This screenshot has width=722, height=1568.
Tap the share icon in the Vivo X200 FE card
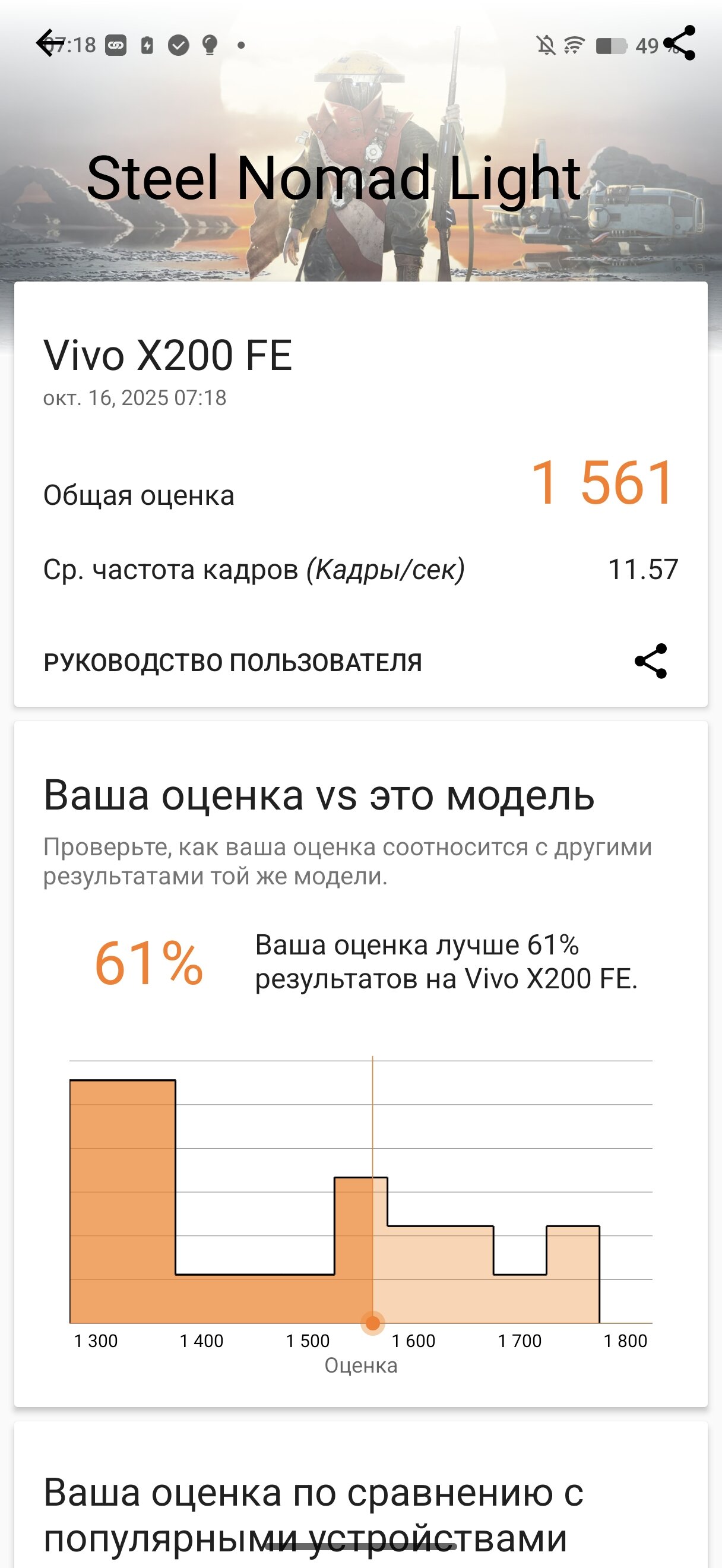pos(651,661)
